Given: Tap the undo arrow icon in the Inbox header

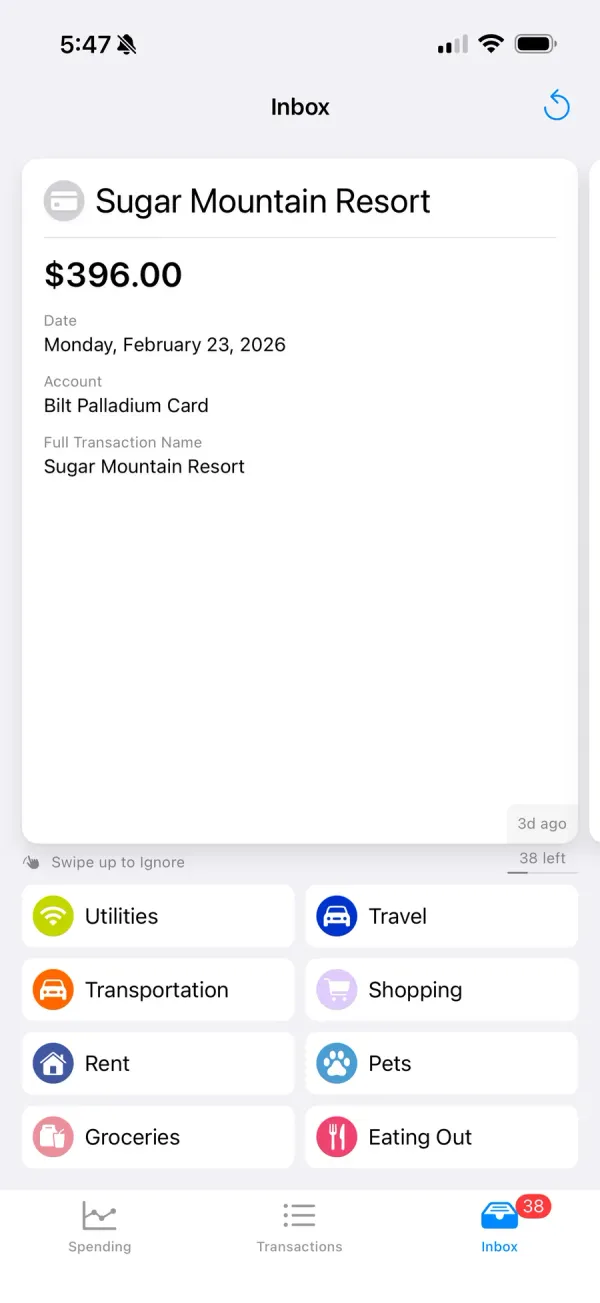Looking at the screenshot, I should pos(556,106).
